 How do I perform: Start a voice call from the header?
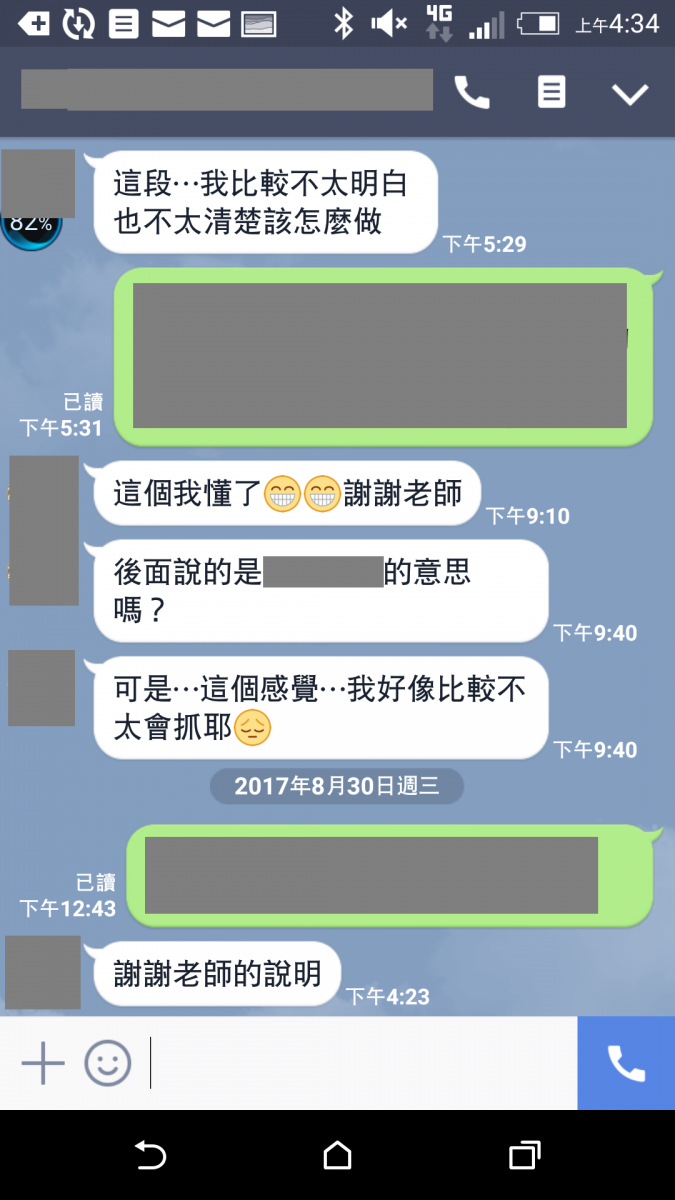coord(472,93)
